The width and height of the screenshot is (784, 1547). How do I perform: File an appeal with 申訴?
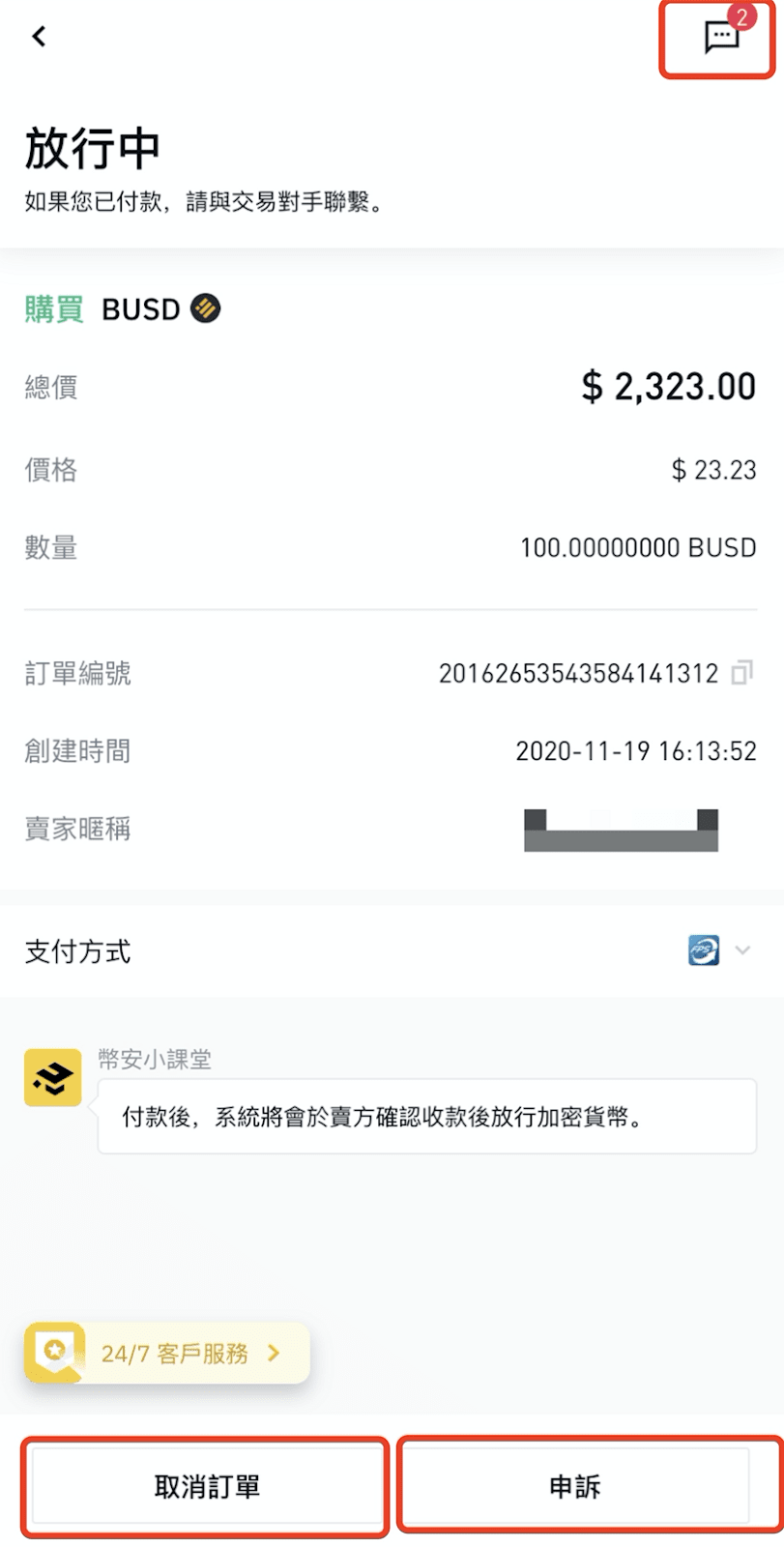tap(574, 1486)
